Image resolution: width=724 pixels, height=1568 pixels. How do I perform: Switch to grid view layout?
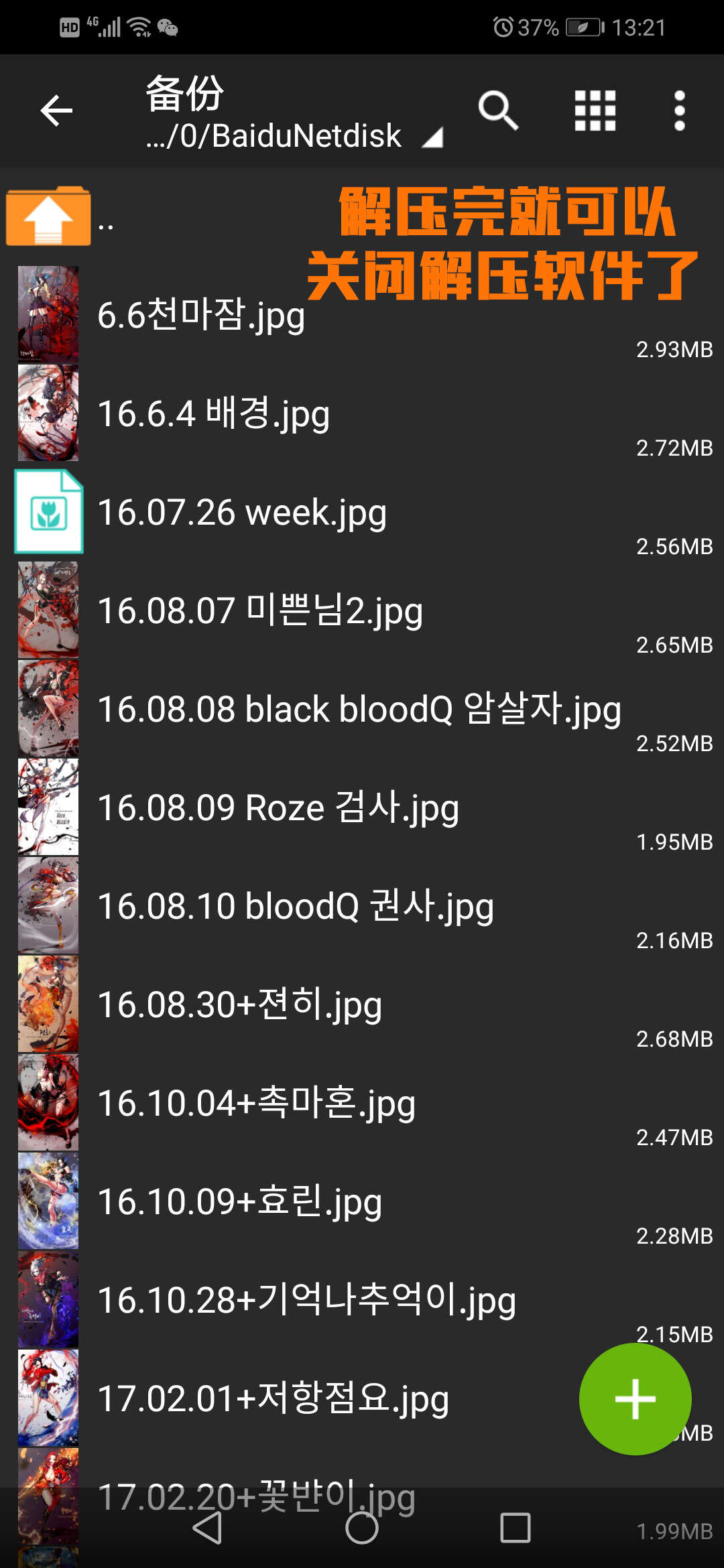pyautogui.click(x=595, y=111)
